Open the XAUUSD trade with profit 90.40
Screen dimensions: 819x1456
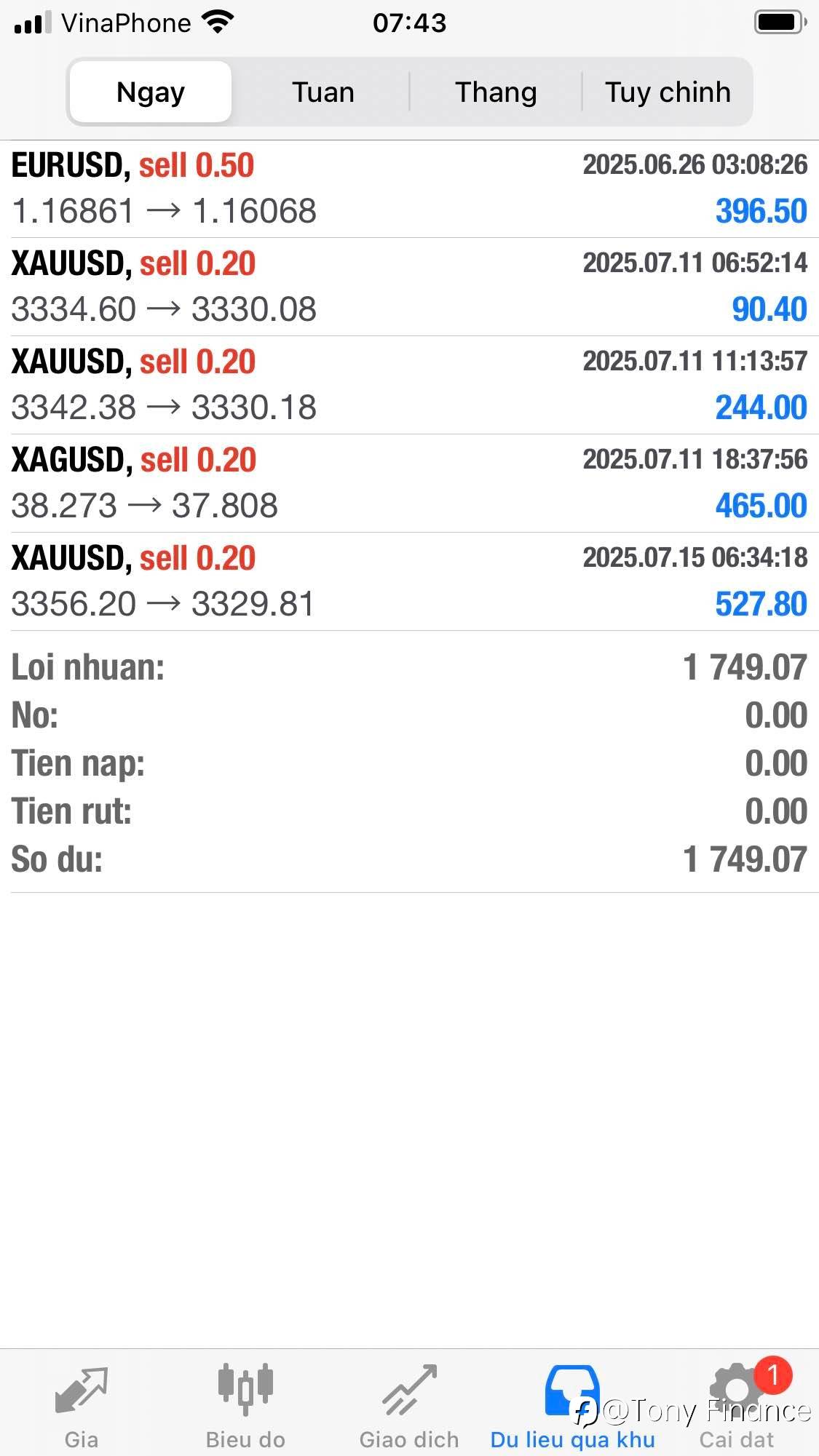(409, 287)
